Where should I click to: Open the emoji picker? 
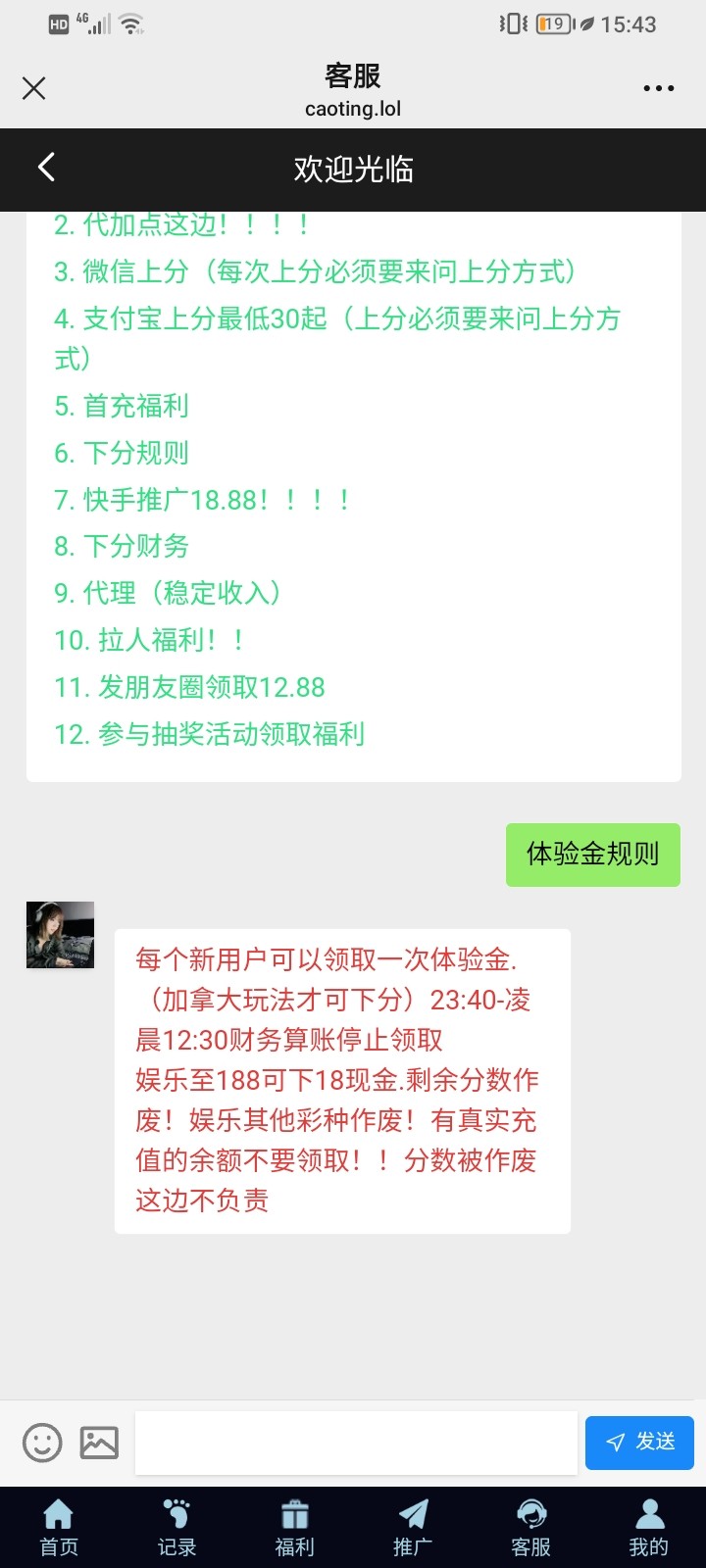pos(42,1443)
